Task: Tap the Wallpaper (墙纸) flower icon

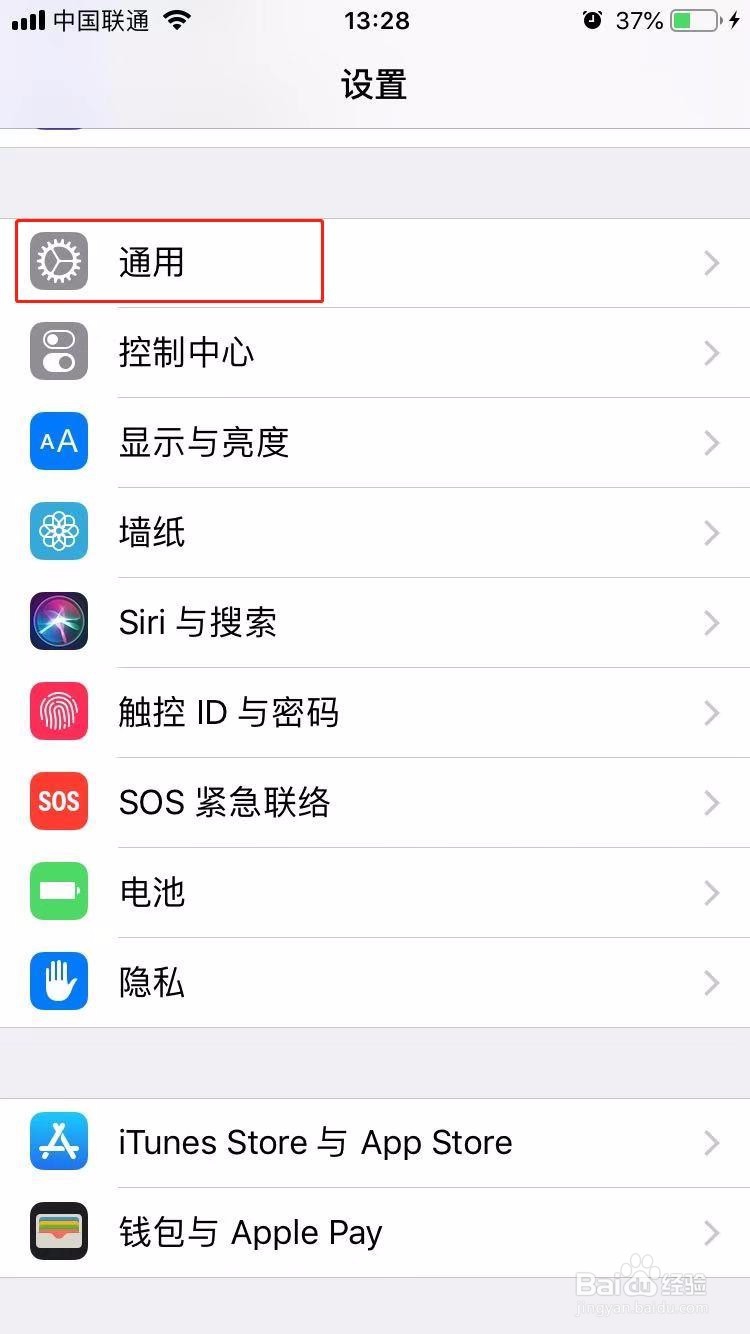Action: [58, 531]
